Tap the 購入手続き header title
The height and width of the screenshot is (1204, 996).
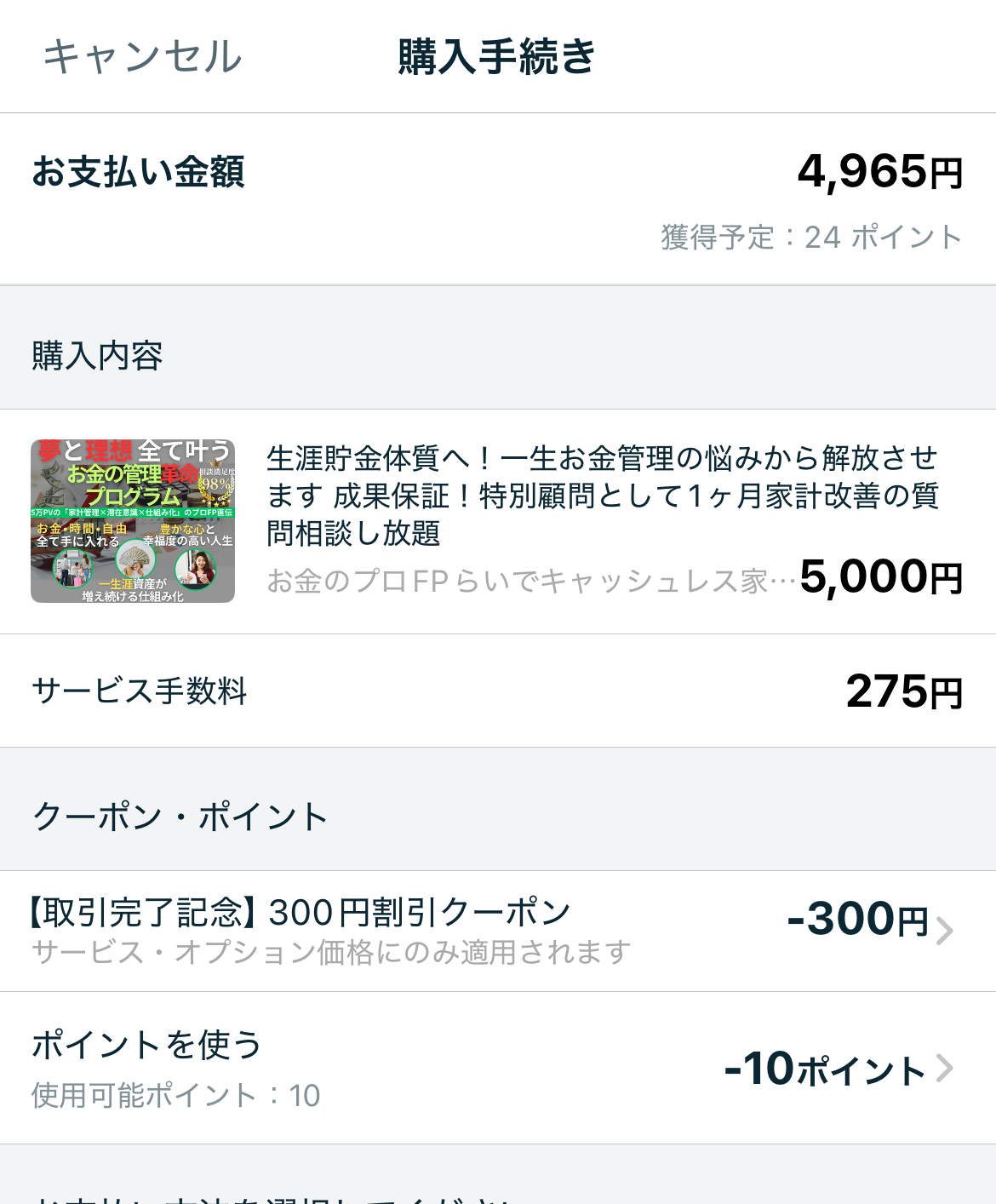[x=497, y=56]
